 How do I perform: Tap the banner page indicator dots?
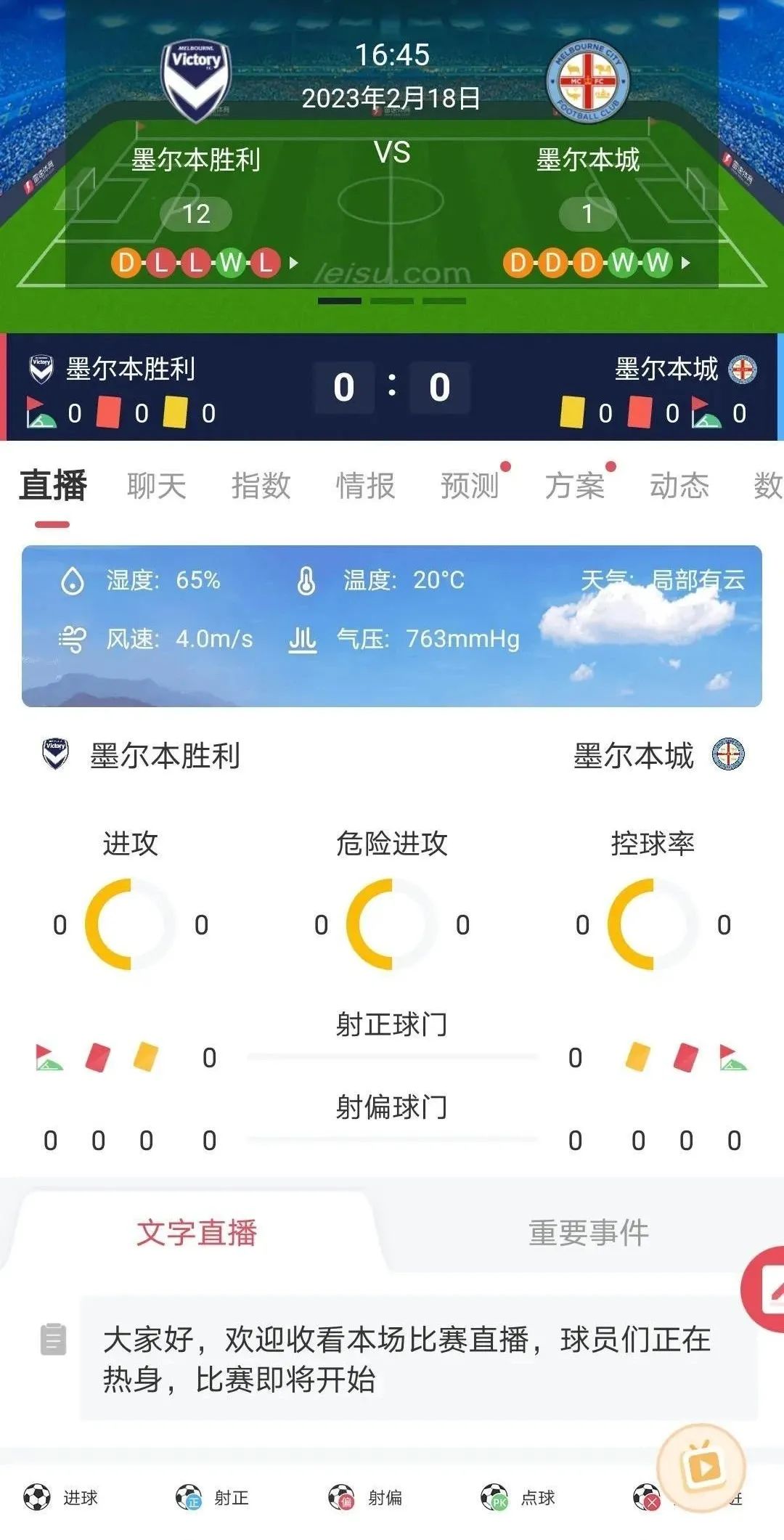[x=392, y=301]
